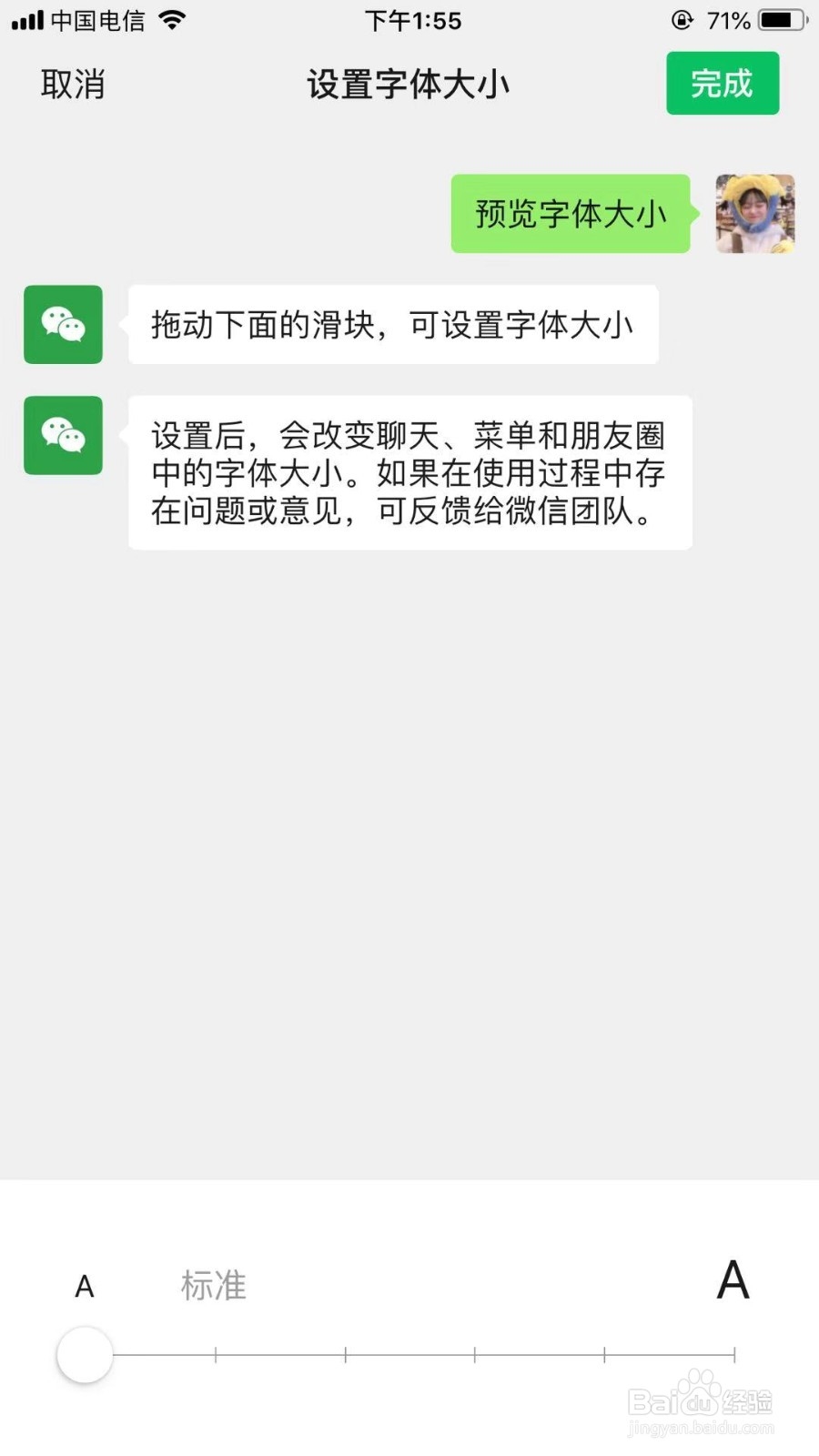819x1456 pixels.
Task: Click the 设置字体大小 title
Action: 409,84
